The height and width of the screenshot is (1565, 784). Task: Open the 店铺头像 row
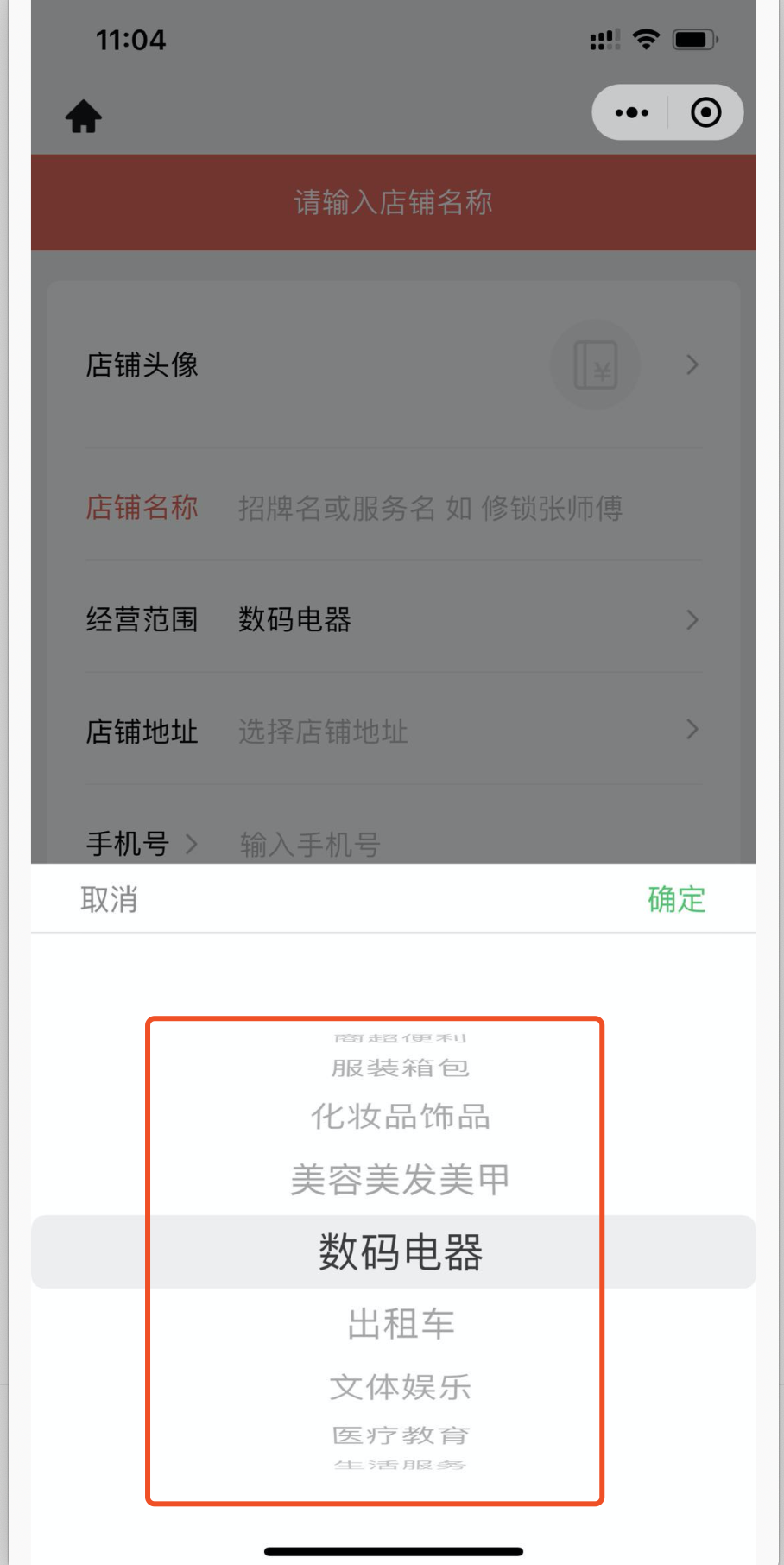pyautogui.click(x=393, y=364)
